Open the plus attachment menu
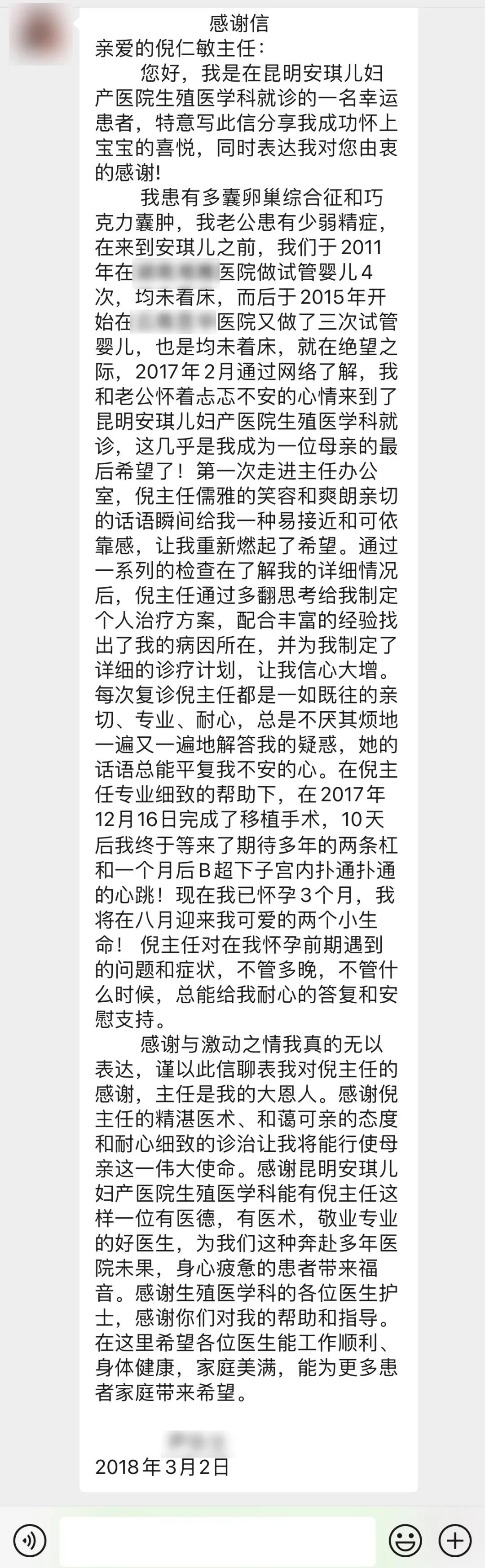Image resolution: width=485 pixels, height=1568 pixels. coord(454,1541)
